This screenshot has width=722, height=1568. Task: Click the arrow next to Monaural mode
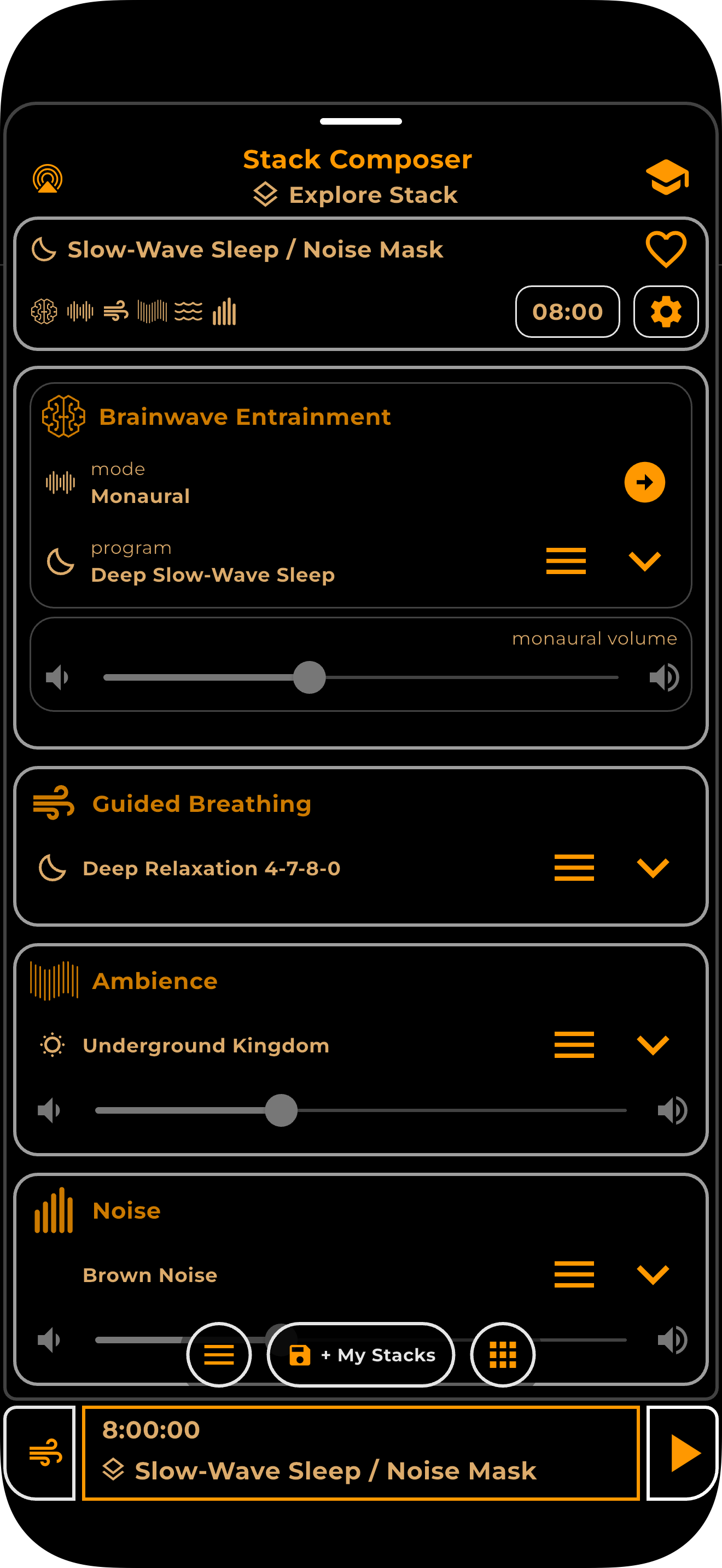click(645, 482)
